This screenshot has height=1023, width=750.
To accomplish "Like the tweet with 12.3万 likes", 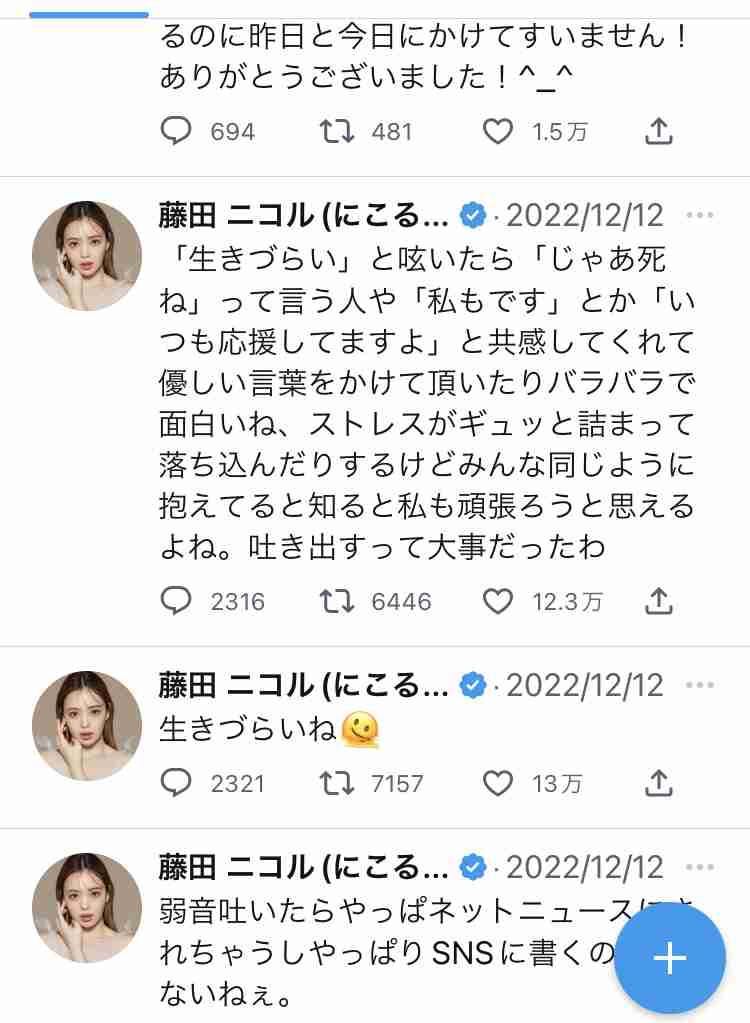I will [x=497, y=601].
